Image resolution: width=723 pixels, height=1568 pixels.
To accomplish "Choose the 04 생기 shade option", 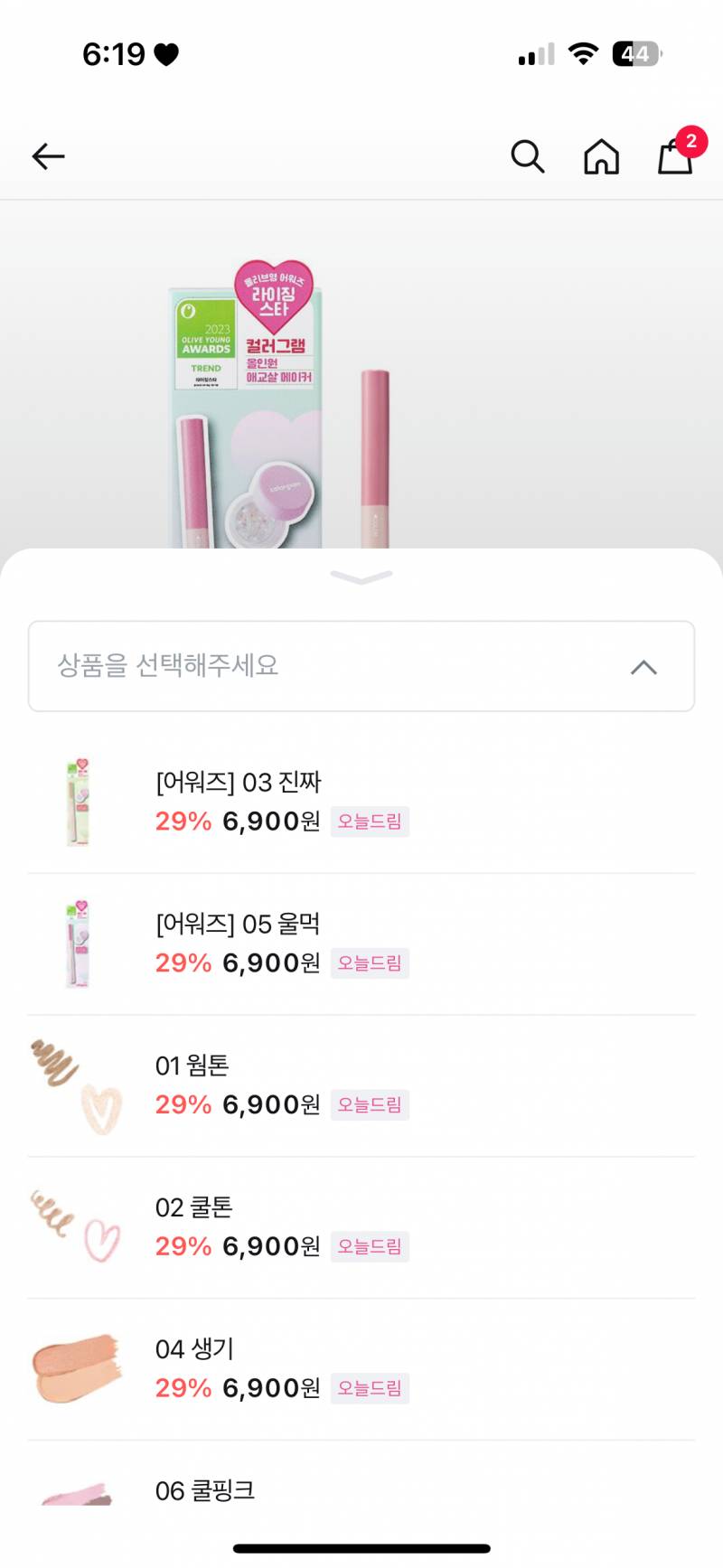I will coord(194,1349).
